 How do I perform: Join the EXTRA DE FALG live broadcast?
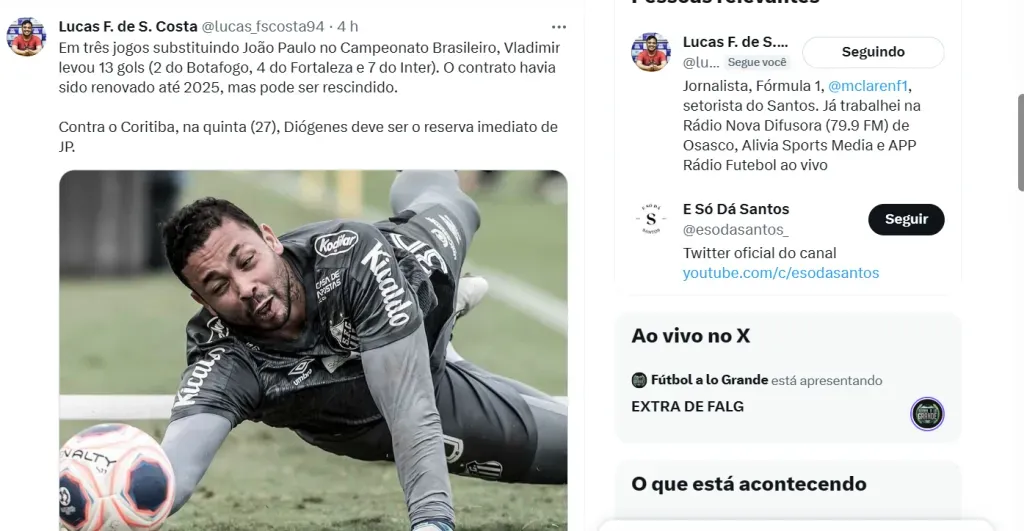(688, 406)
